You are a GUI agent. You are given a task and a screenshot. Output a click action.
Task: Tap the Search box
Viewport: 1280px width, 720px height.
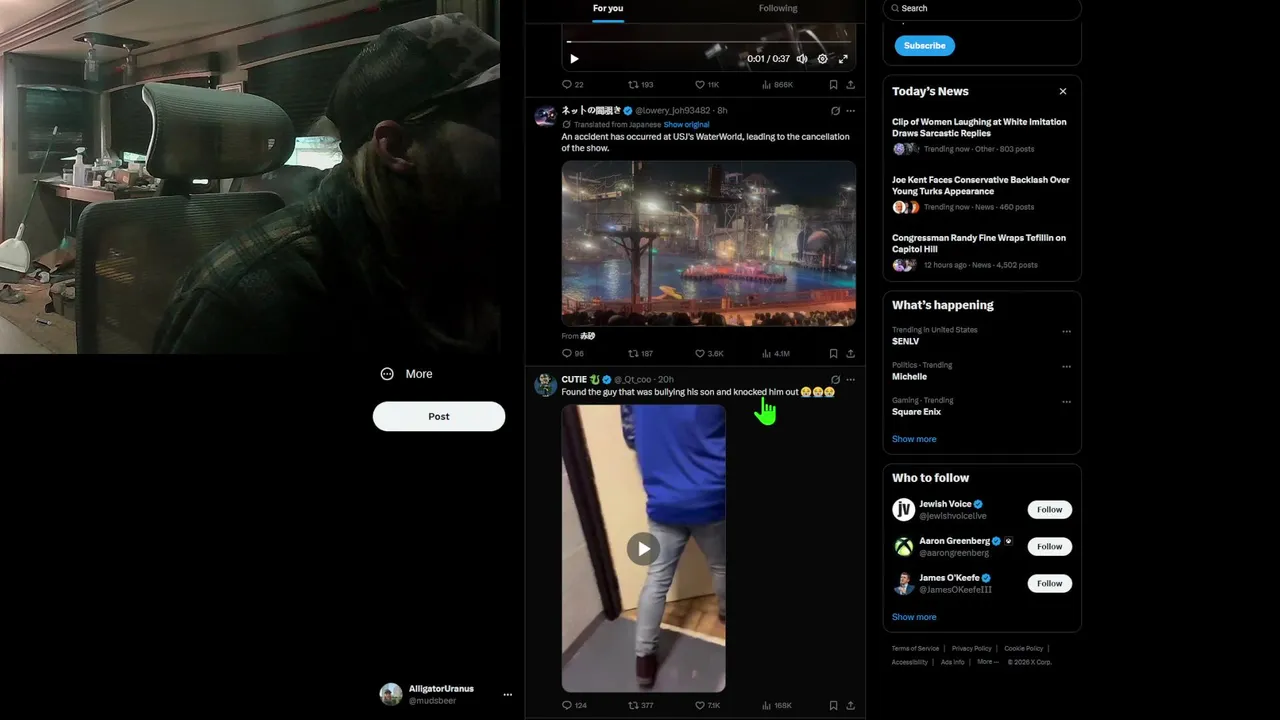coord(980,8)
